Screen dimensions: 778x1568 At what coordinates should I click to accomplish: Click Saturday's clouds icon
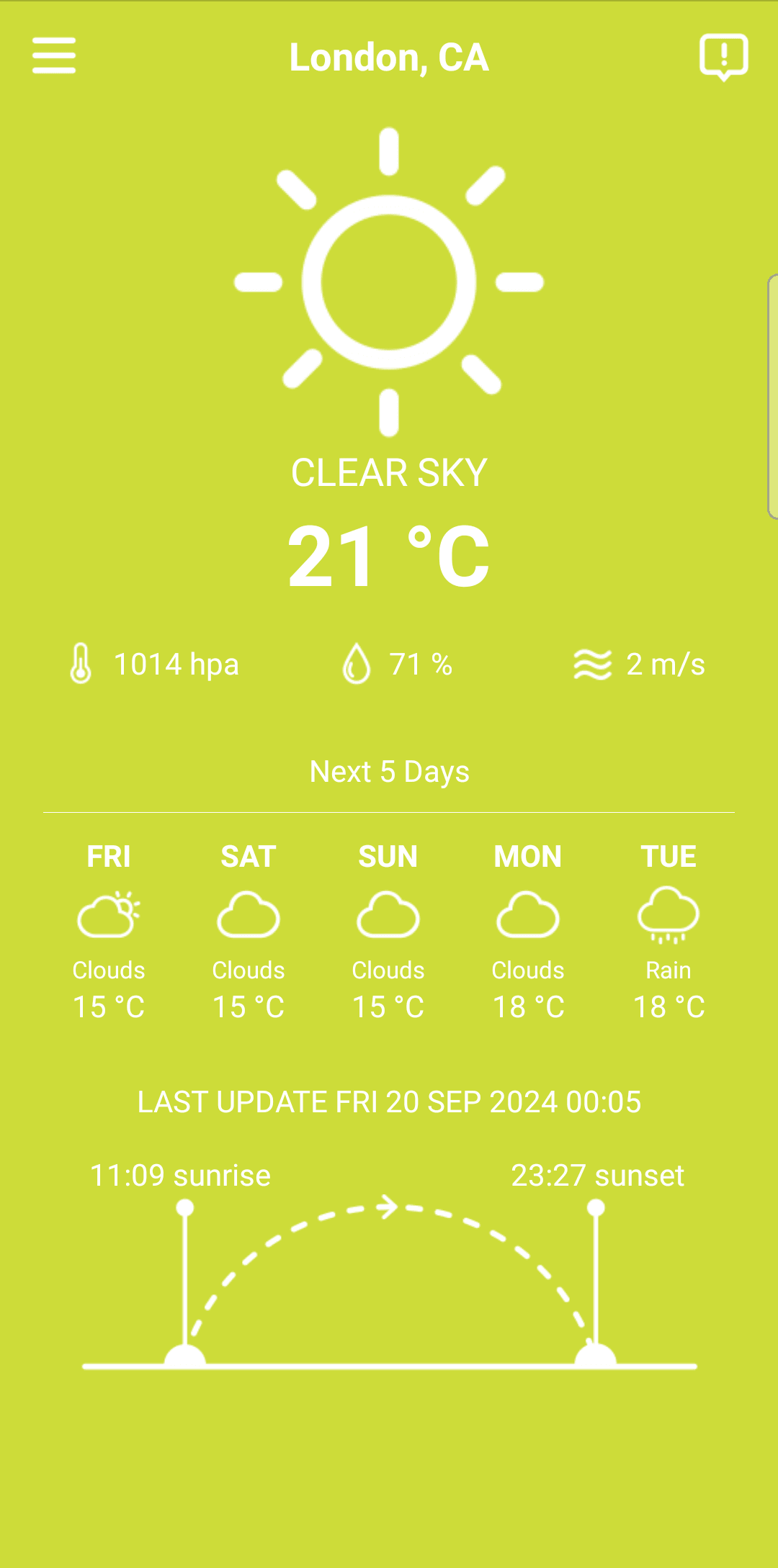pyautogui.click(x=247, y=915)
